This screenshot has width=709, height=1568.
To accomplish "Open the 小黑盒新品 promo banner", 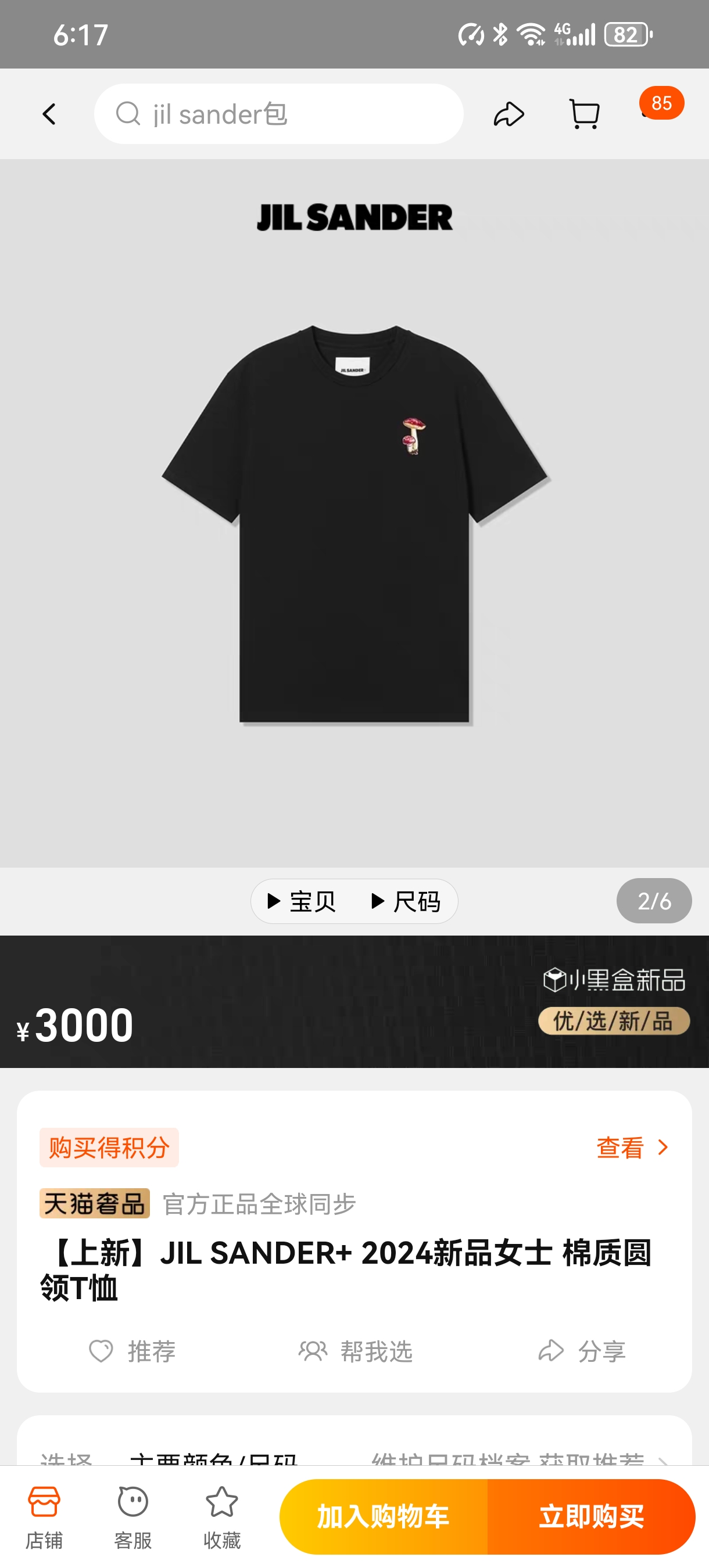I will (x=614, y=980).
